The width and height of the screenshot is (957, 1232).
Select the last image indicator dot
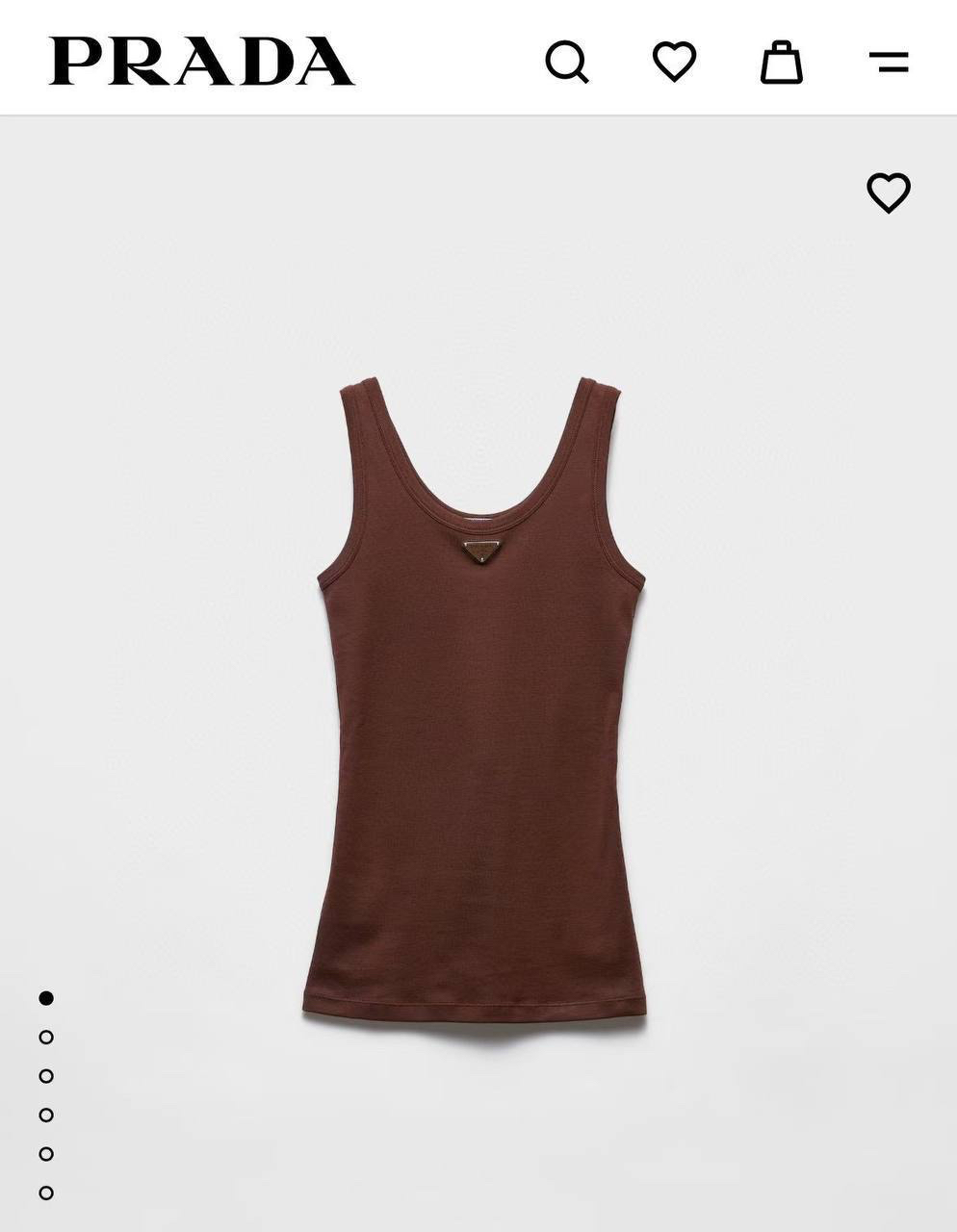coord(46,1193)
